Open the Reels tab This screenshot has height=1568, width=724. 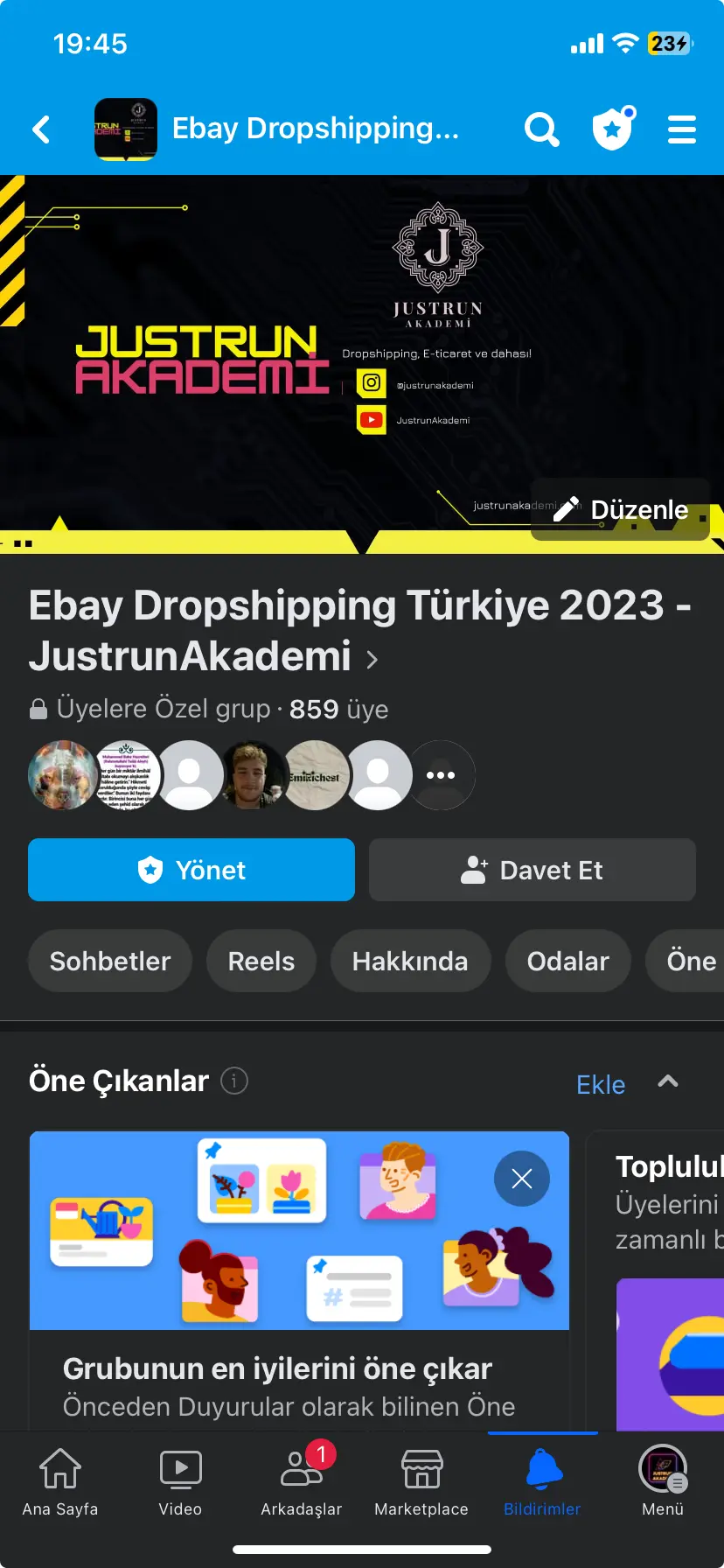[x=261, y=961]
